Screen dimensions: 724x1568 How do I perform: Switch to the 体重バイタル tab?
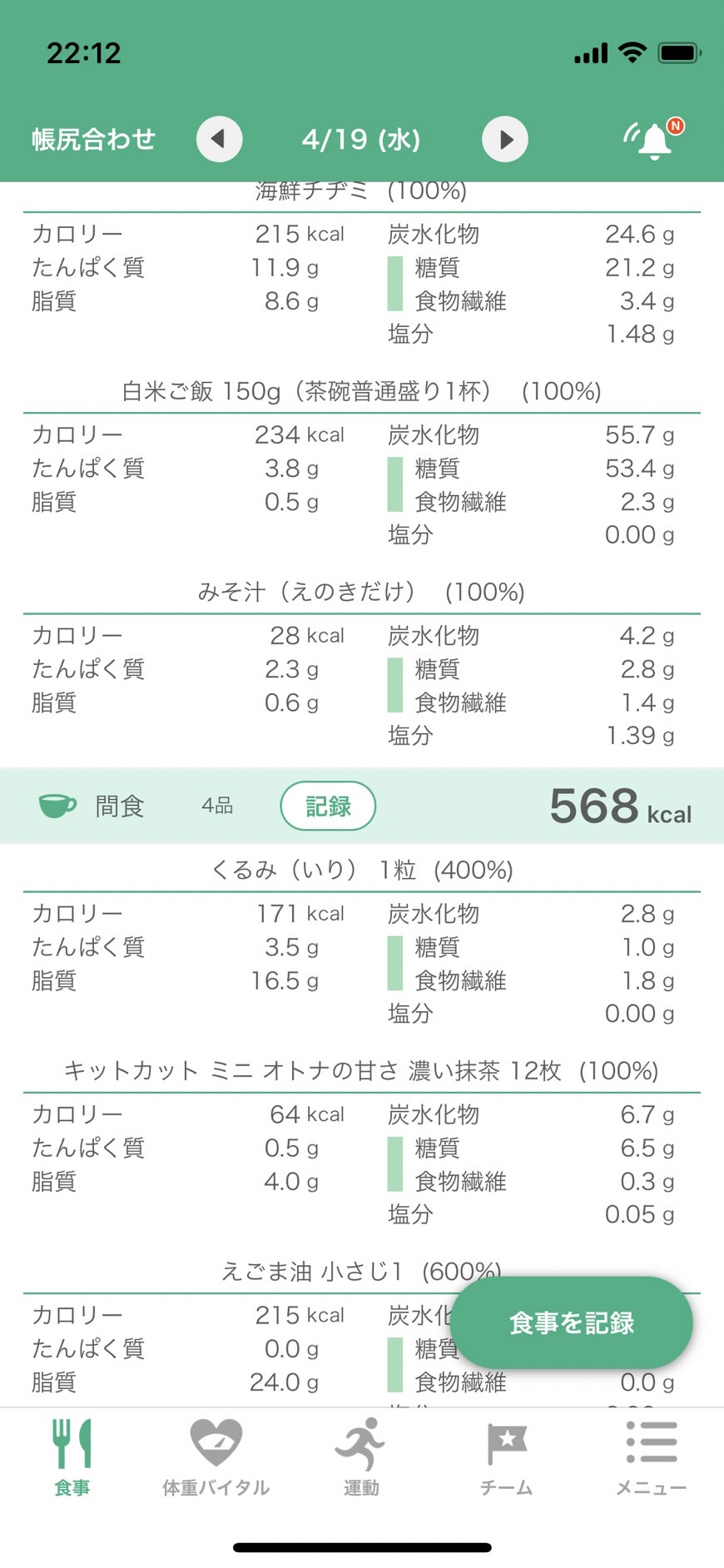click(x=216, y=1457)
